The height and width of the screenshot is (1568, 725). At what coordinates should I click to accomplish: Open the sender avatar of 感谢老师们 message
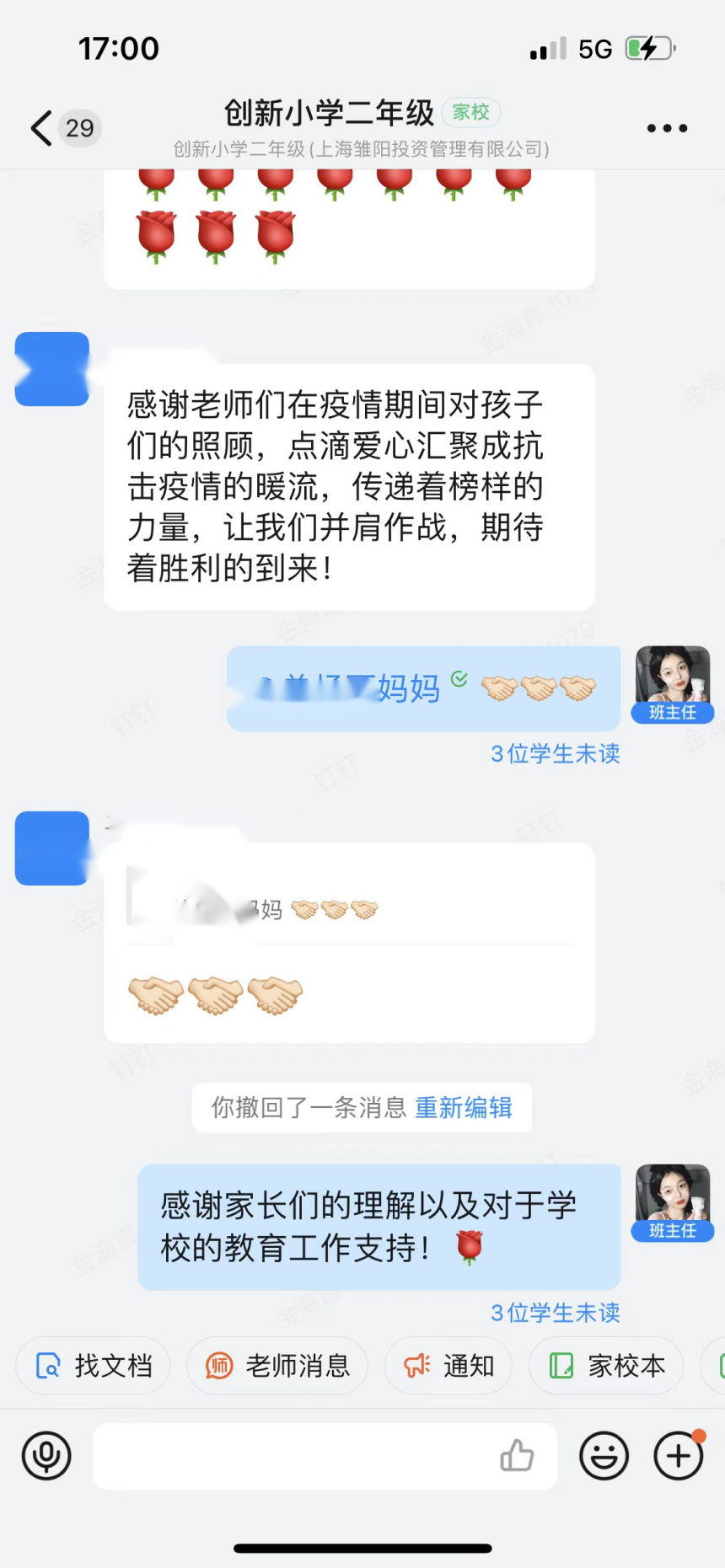(52, 369)
